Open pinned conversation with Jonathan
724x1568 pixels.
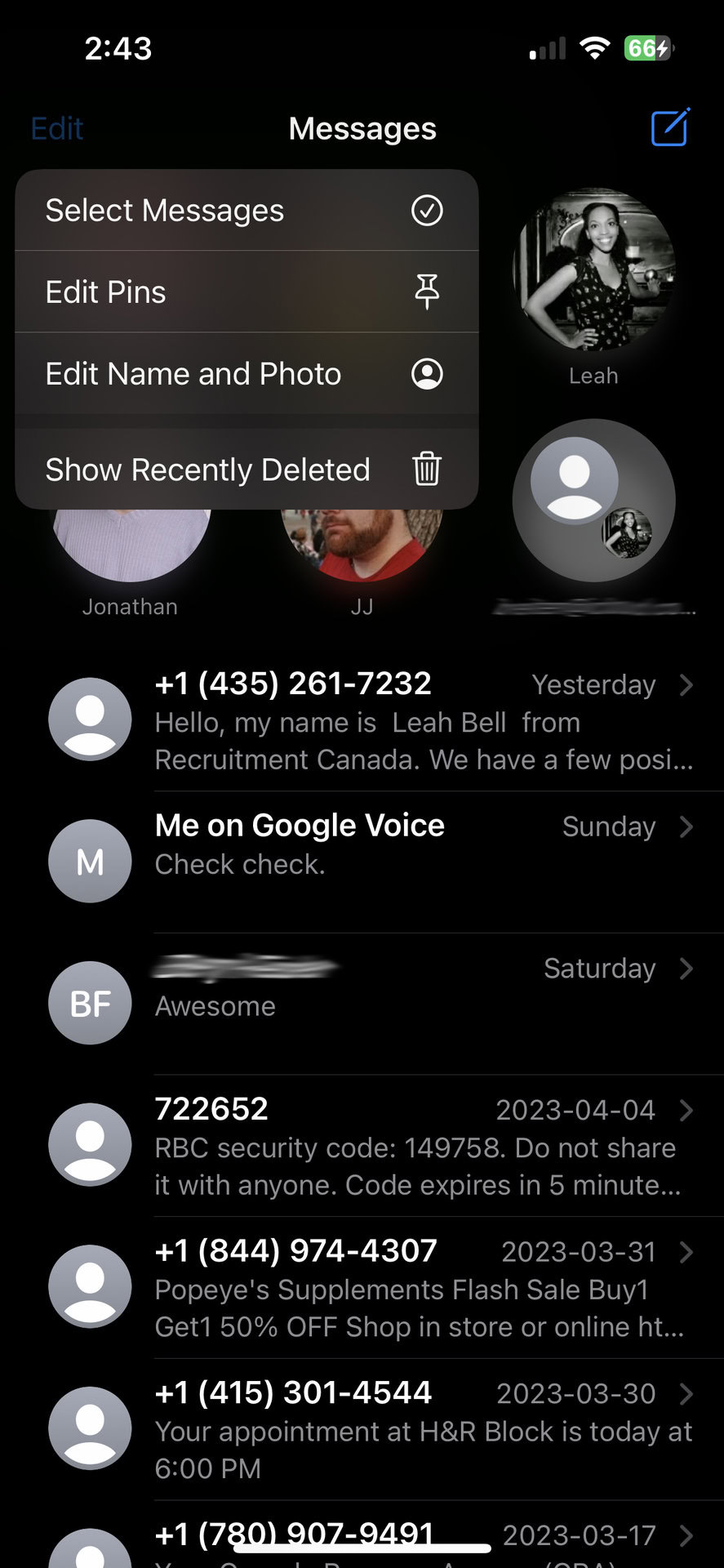131,547
